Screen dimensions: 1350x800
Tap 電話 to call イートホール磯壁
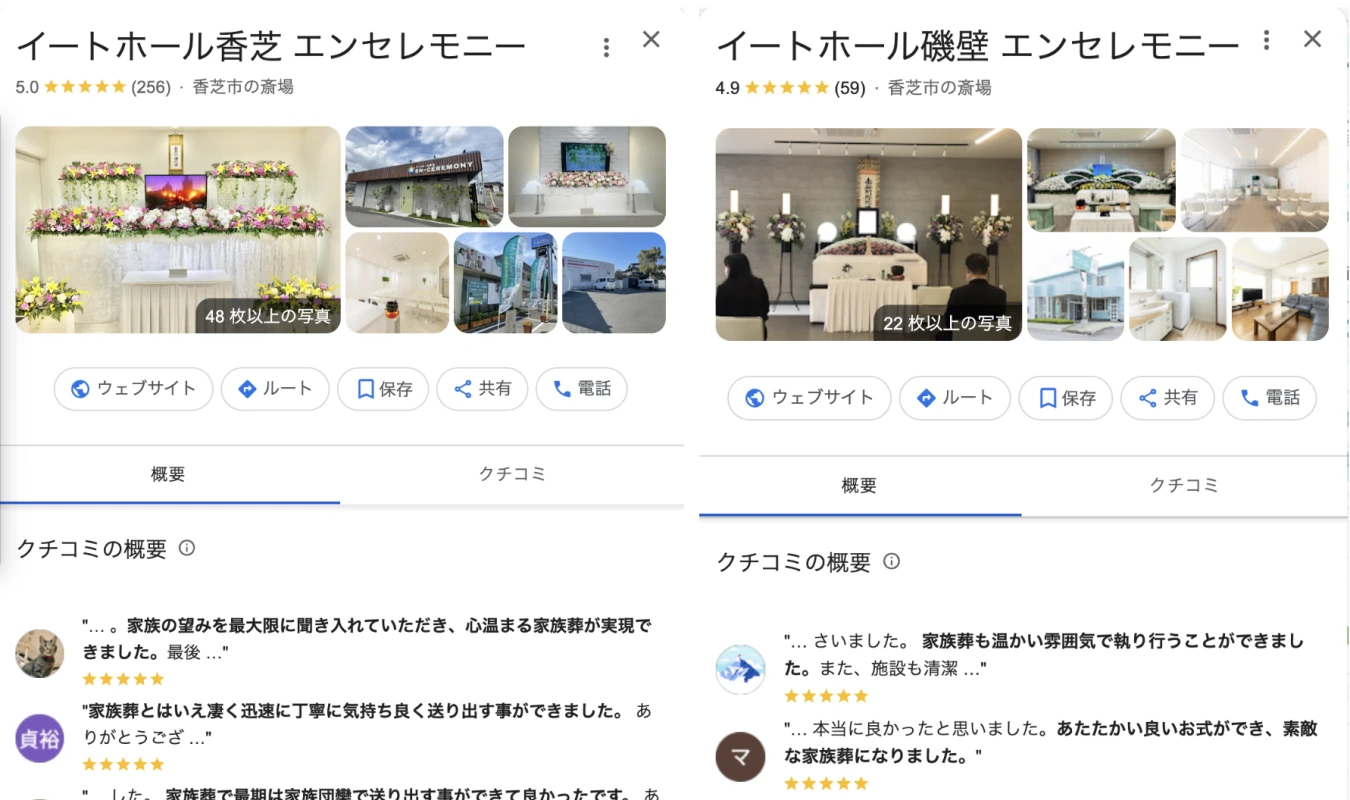click(1269, 398)
